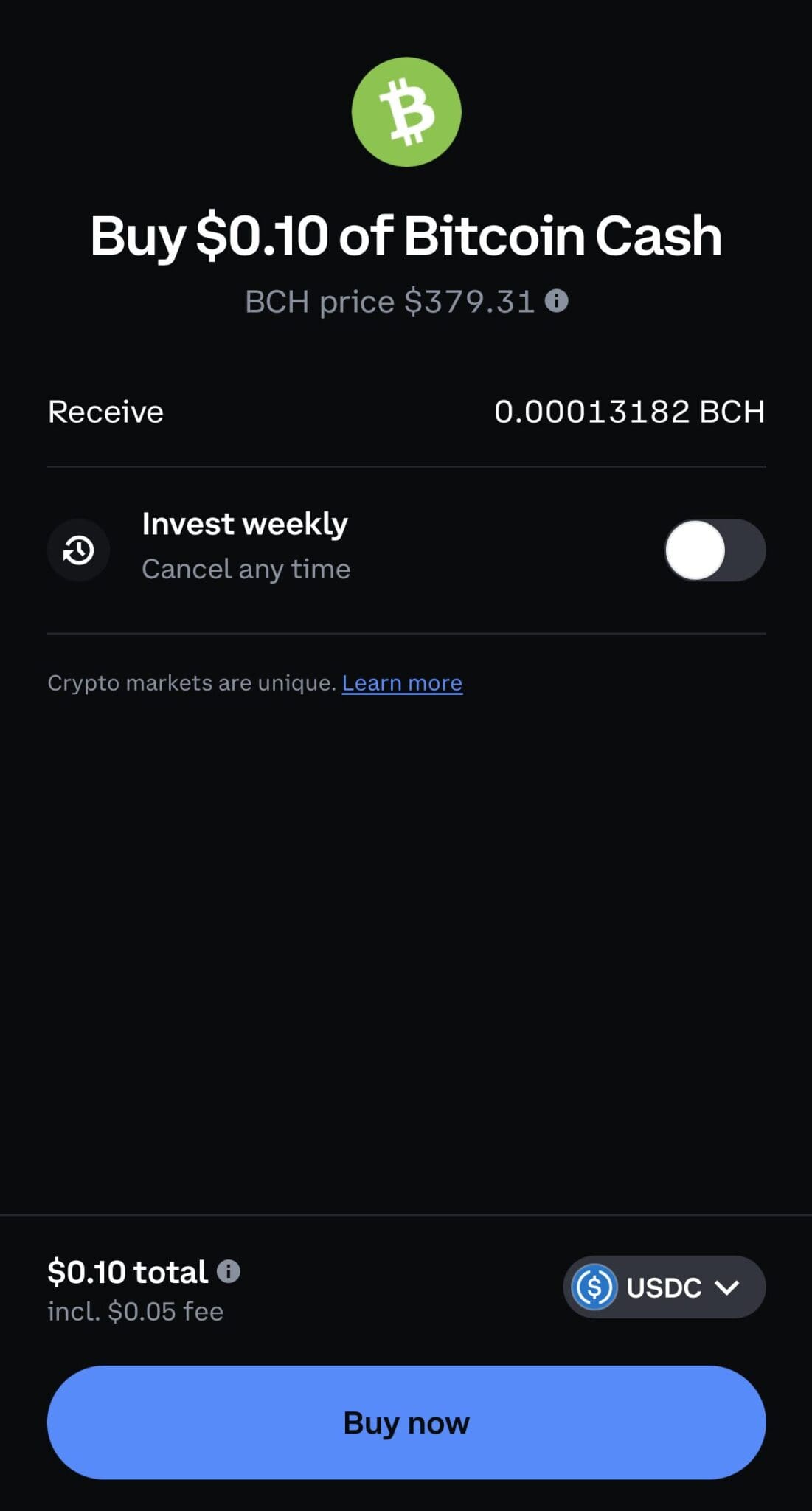Screen dimensions: 812x1511
Task: Click the BCH price $379.31 text
Action: (389, 300)
